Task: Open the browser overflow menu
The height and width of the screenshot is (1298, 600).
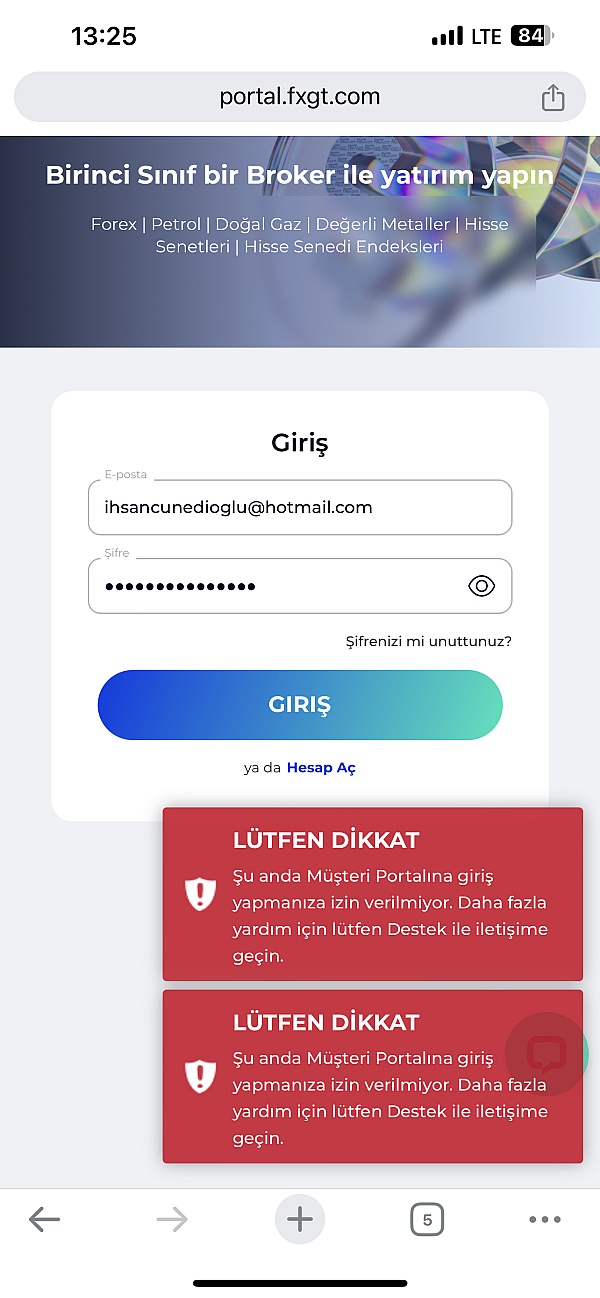Action: point(545,1219)
